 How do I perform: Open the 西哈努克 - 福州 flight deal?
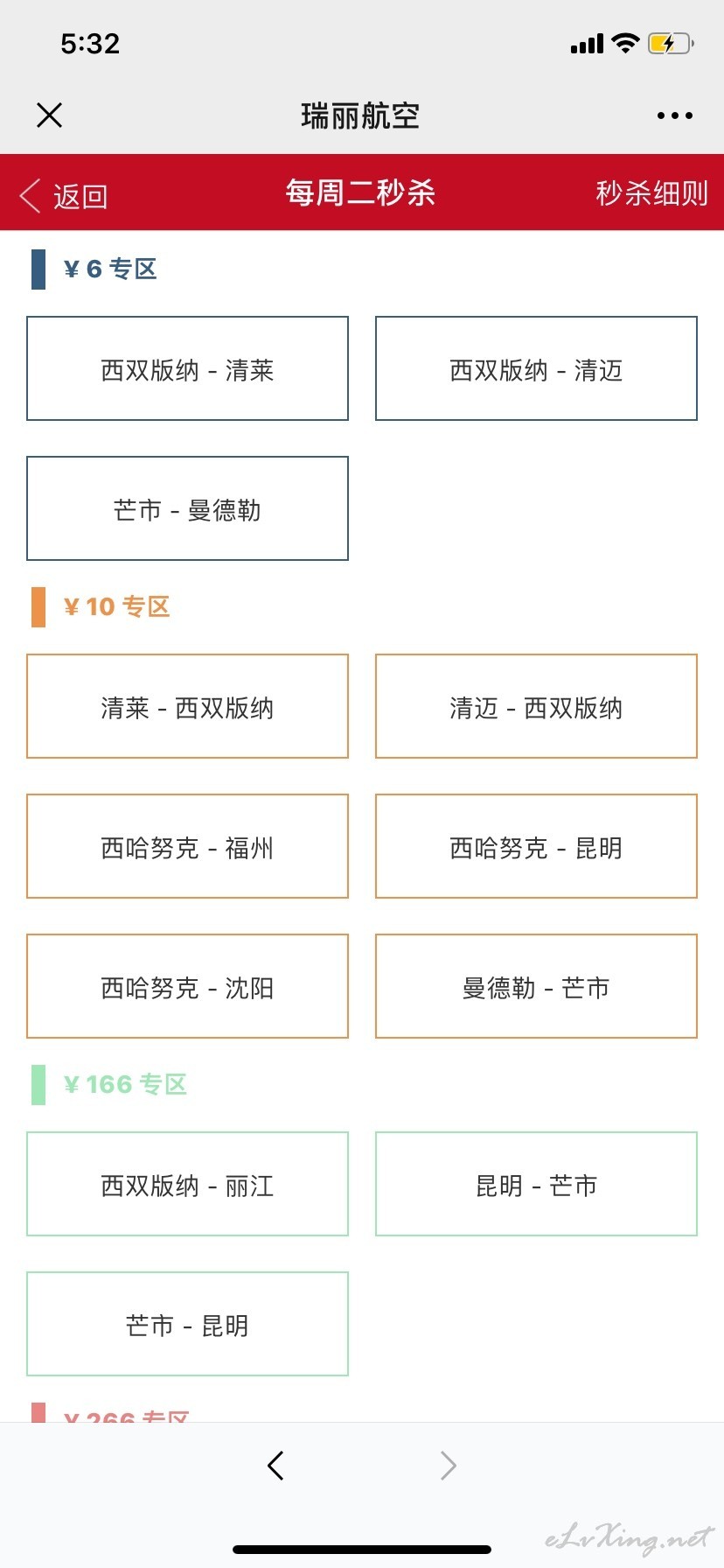pos(187,846)
